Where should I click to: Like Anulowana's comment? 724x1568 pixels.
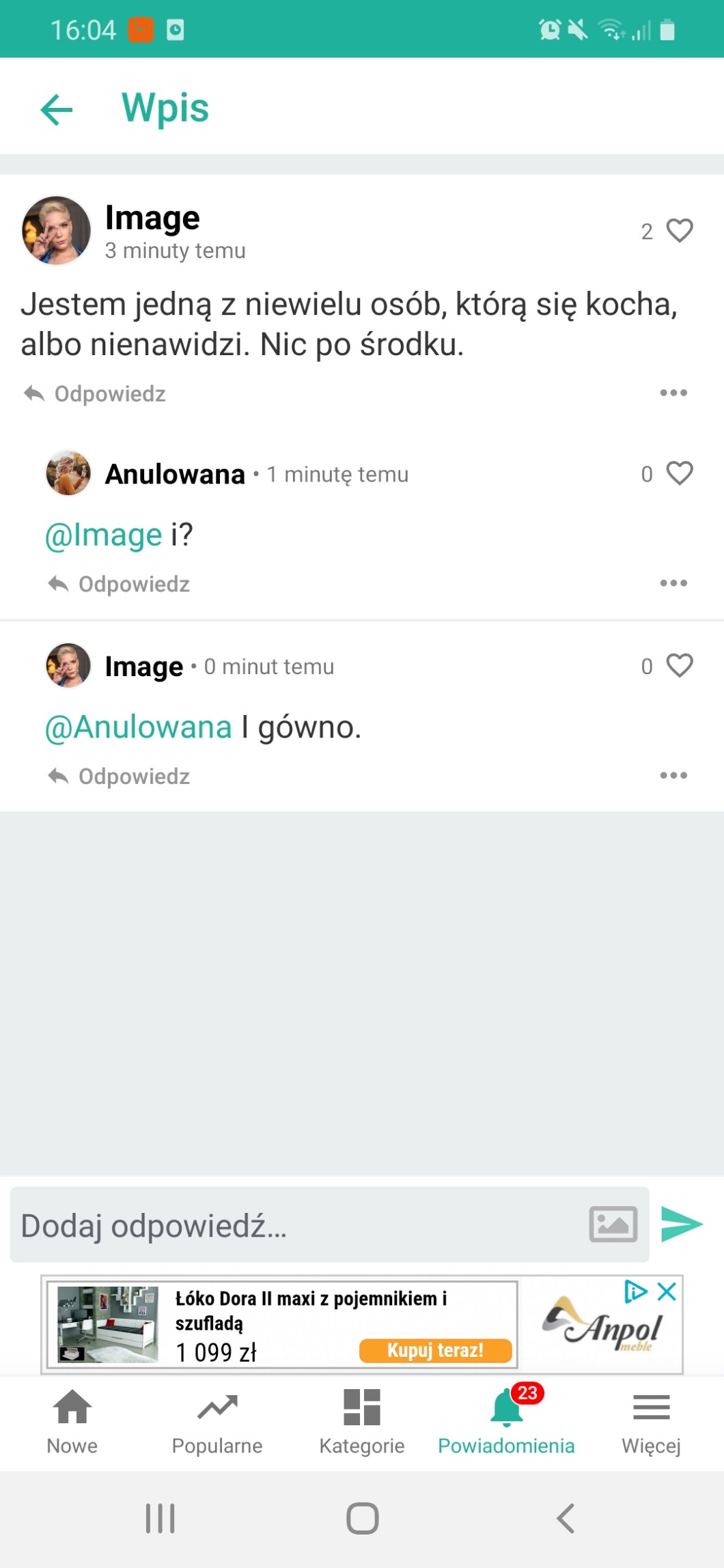679,473
